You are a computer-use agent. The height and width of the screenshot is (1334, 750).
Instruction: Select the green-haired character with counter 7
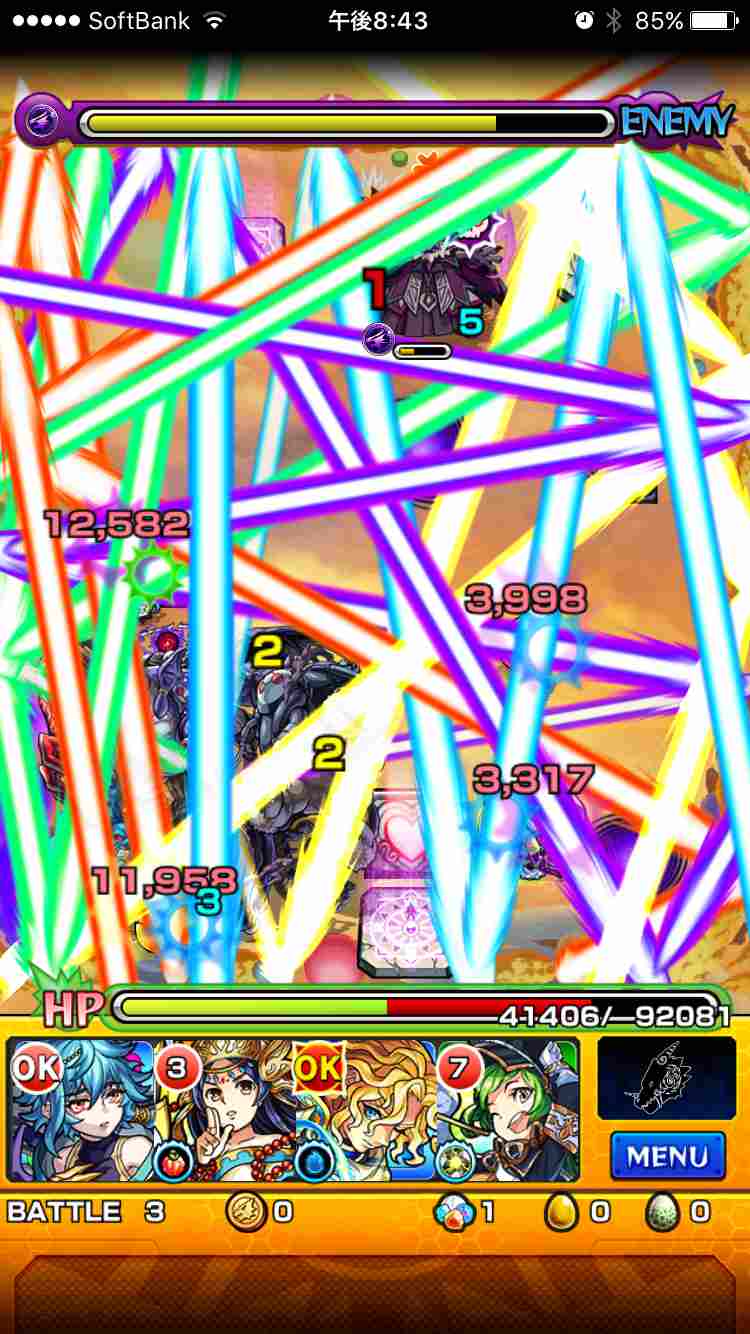pos(508,1110)
